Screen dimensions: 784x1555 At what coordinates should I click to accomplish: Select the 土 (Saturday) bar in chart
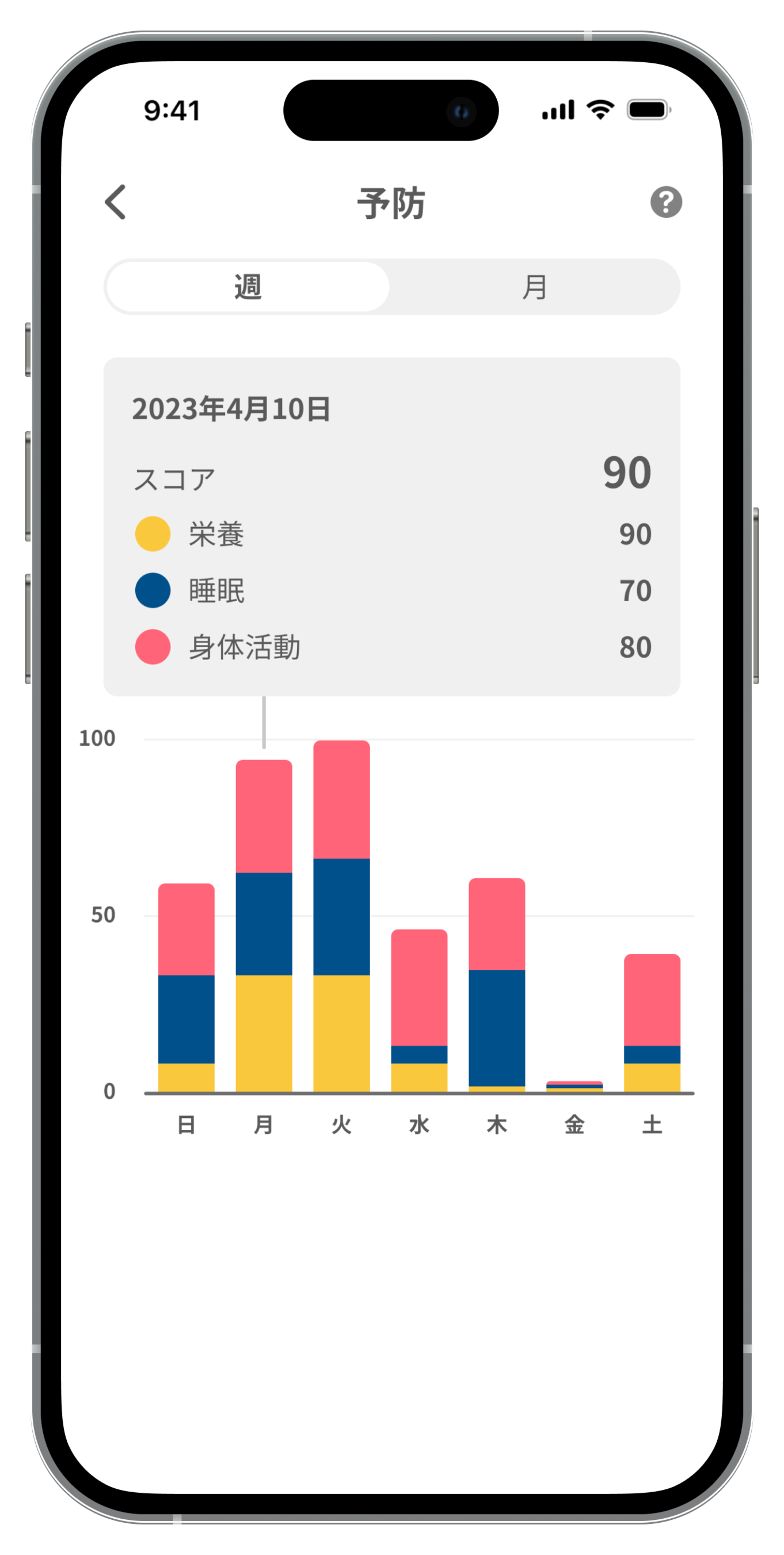click(x=652, y=1023)
